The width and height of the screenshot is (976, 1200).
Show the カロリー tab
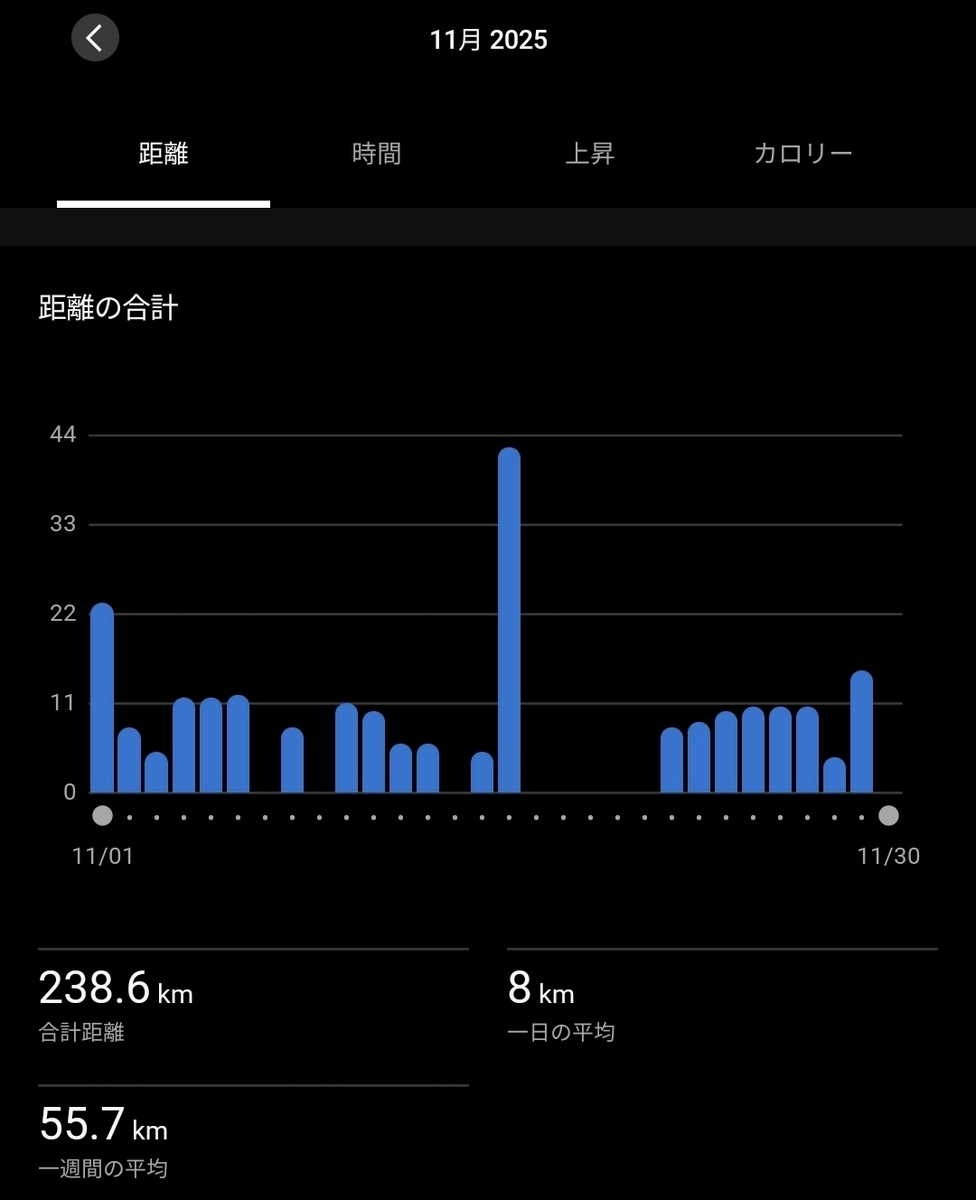802,154
